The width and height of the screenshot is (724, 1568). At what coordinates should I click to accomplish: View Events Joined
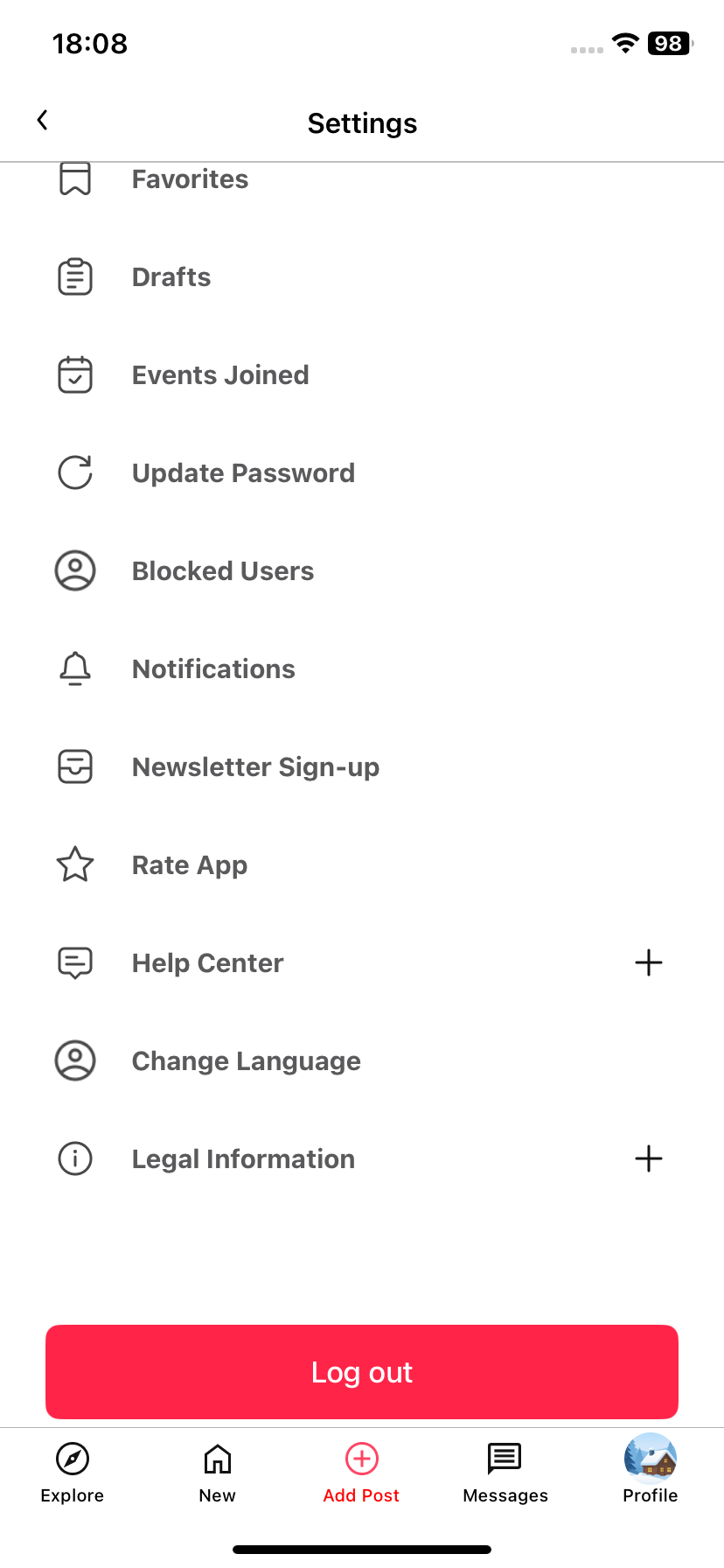pyautogui.click(x=220, y=375)
